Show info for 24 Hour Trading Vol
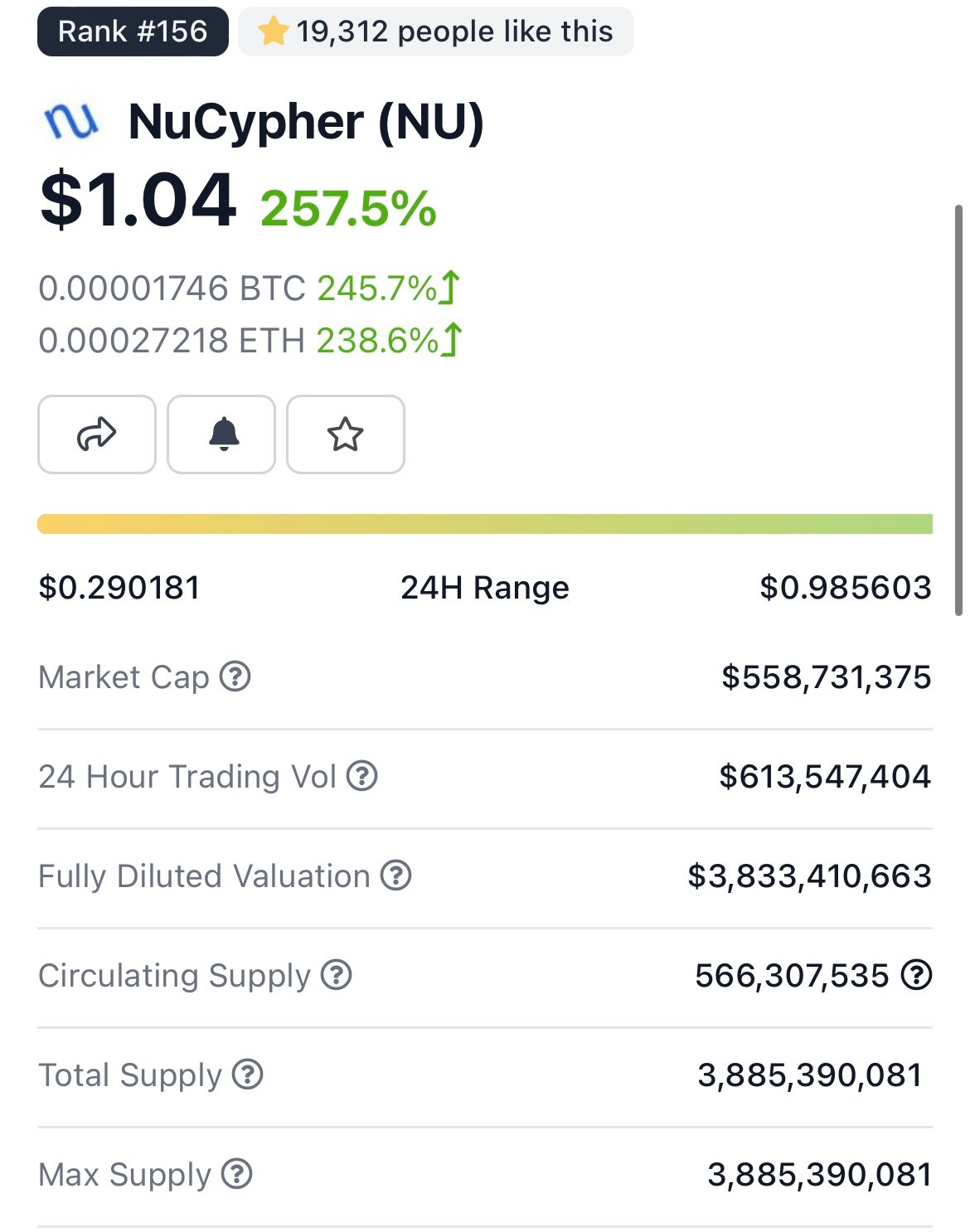This screenshot has width=970, height=1232. click(x=362, y=776)
